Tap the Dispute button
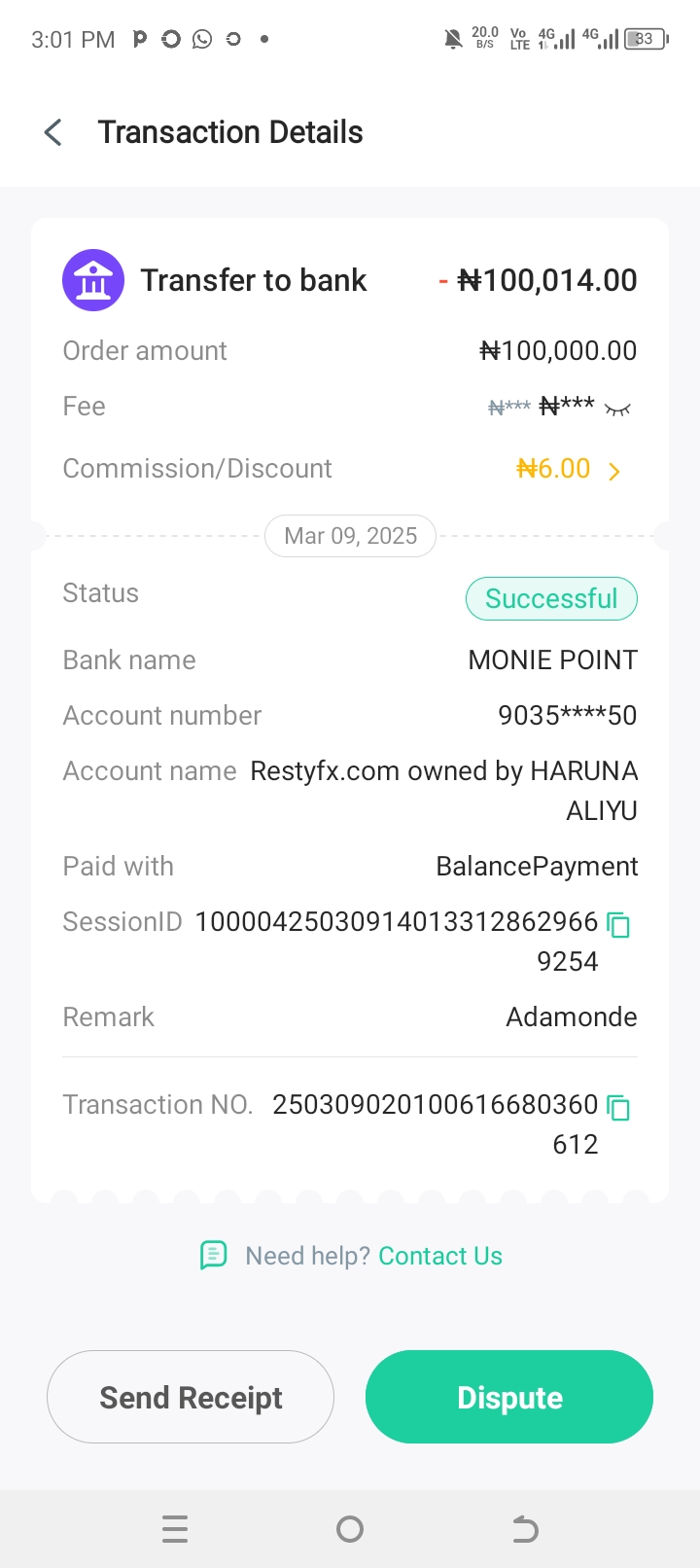 point(509,1397)
